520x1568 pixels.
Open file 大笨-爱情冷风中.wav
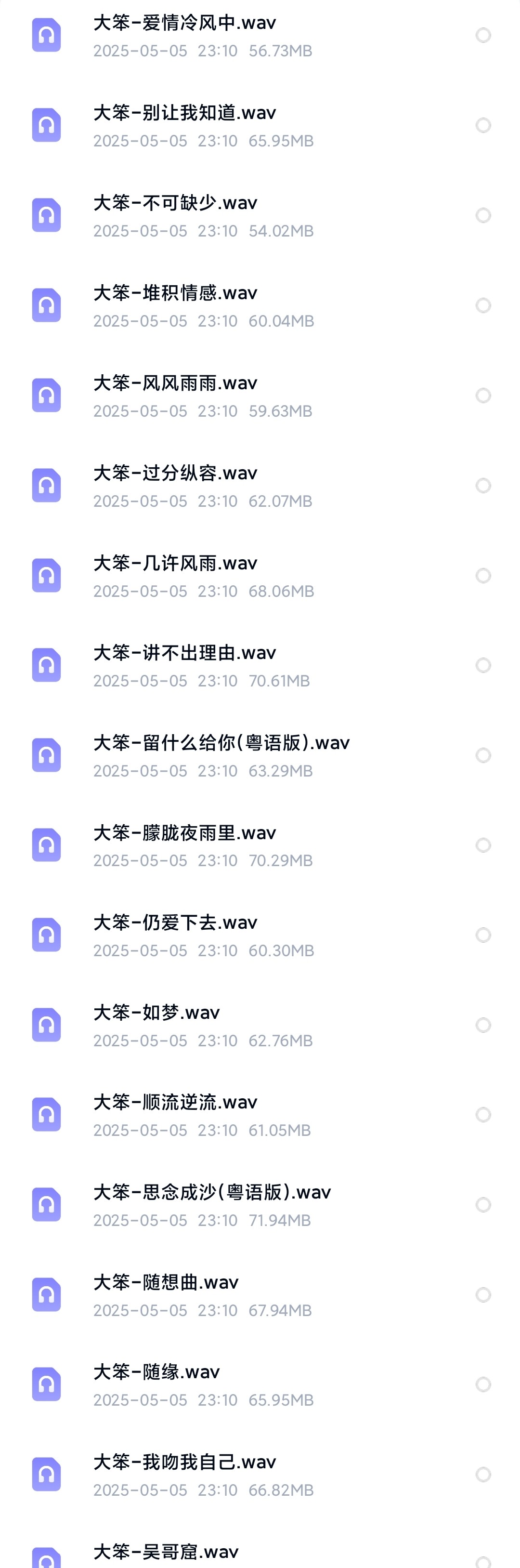(184, 24)
